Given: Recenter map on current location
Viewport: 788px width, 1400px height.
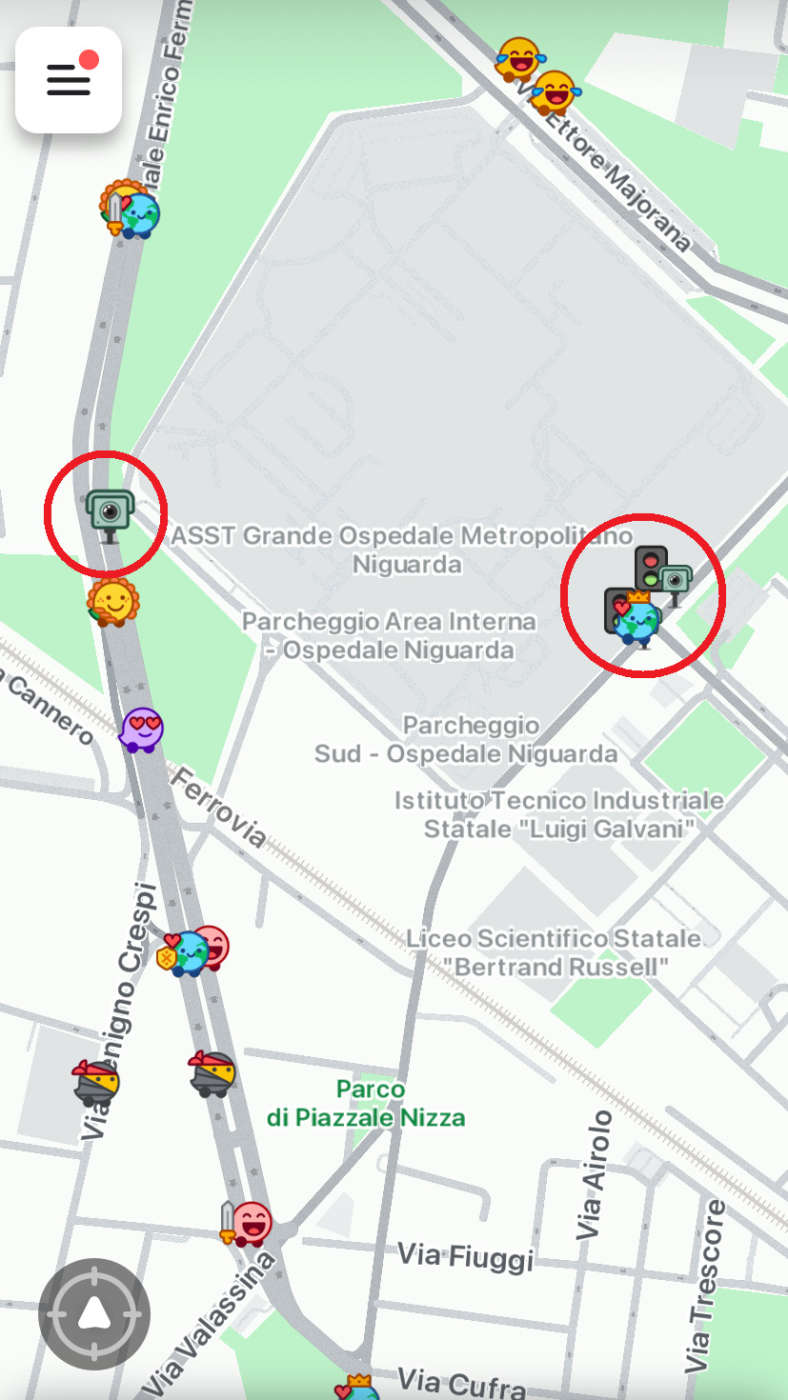Looking at the screenshot, I should 94,1314.
